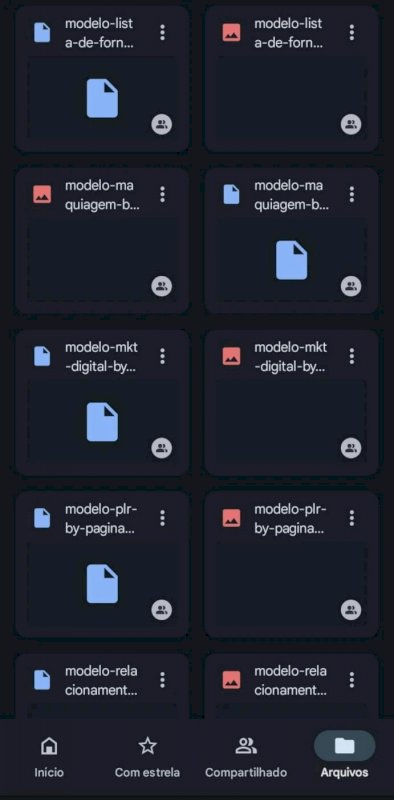Open overflow menu of modelo-relacionament document file
This screenshot has height=800, width=394.
click(162, 680)
